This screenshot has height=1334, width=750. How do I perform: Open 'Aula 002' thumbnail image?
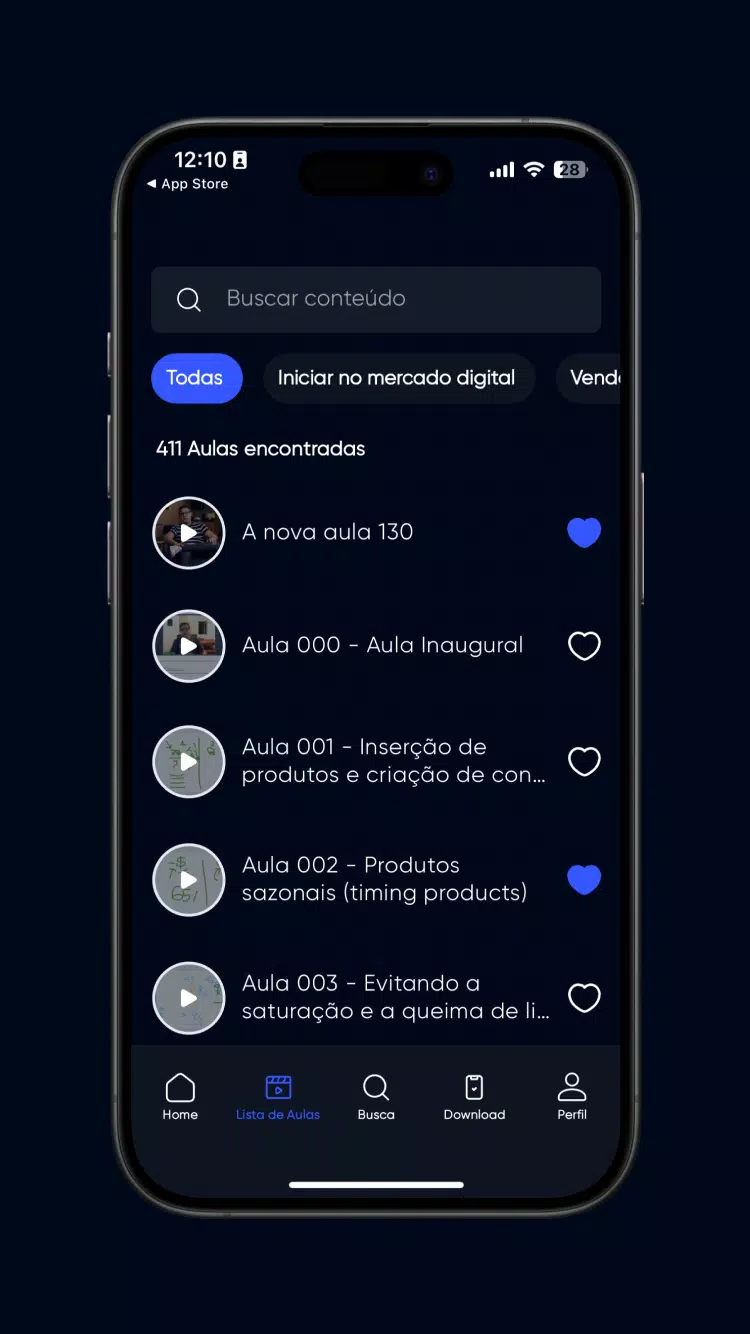188,879
